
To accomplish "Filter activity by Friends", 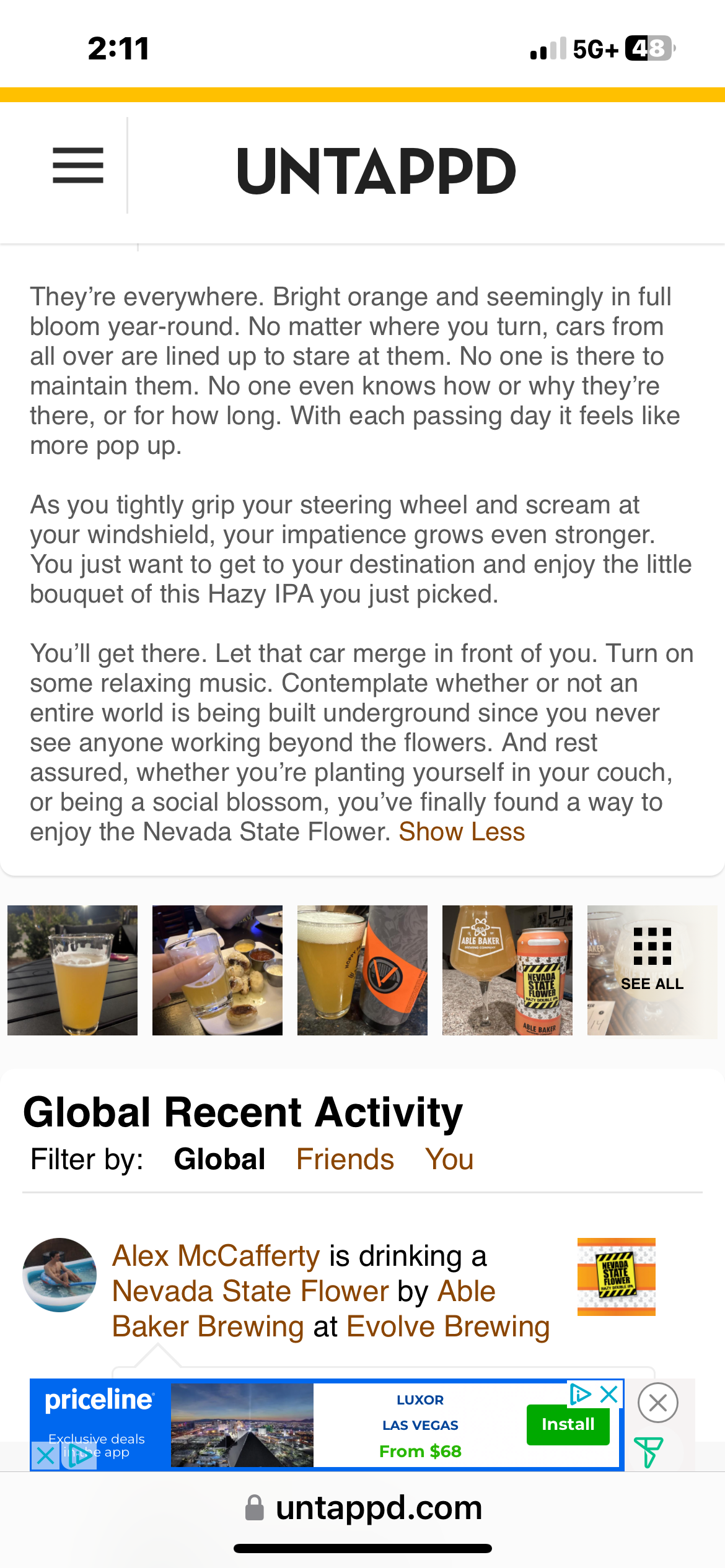I will pos(345,1159).
